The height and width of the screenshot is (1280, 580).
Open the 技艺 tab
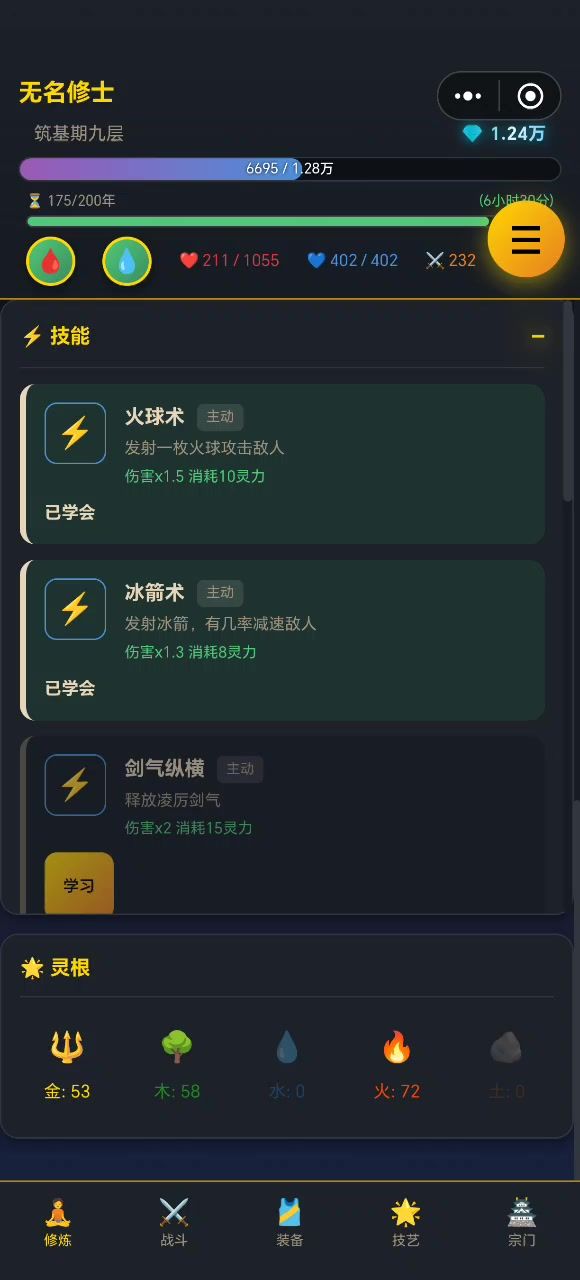pyautogui.click(x=406, y=1224)
